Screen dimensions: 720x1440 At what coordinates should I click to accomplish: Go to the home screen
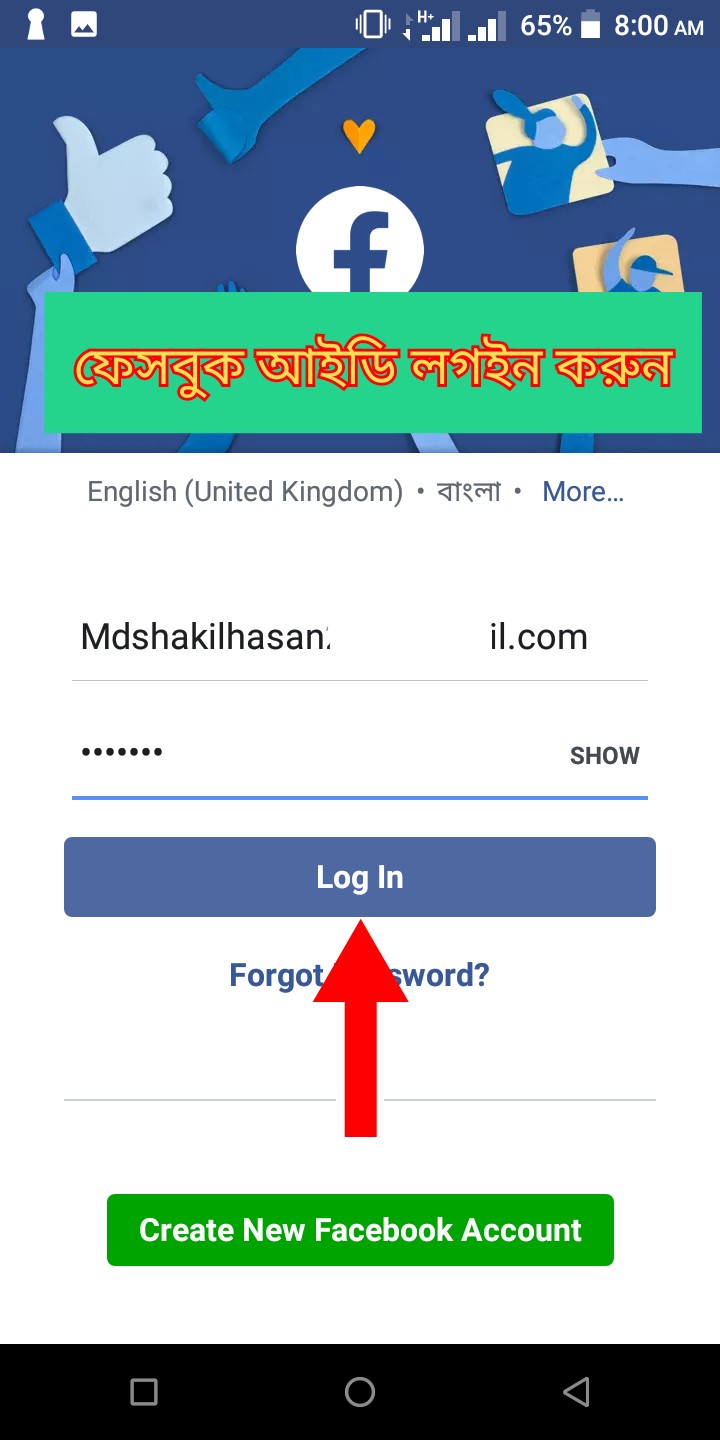point(360,1391)
